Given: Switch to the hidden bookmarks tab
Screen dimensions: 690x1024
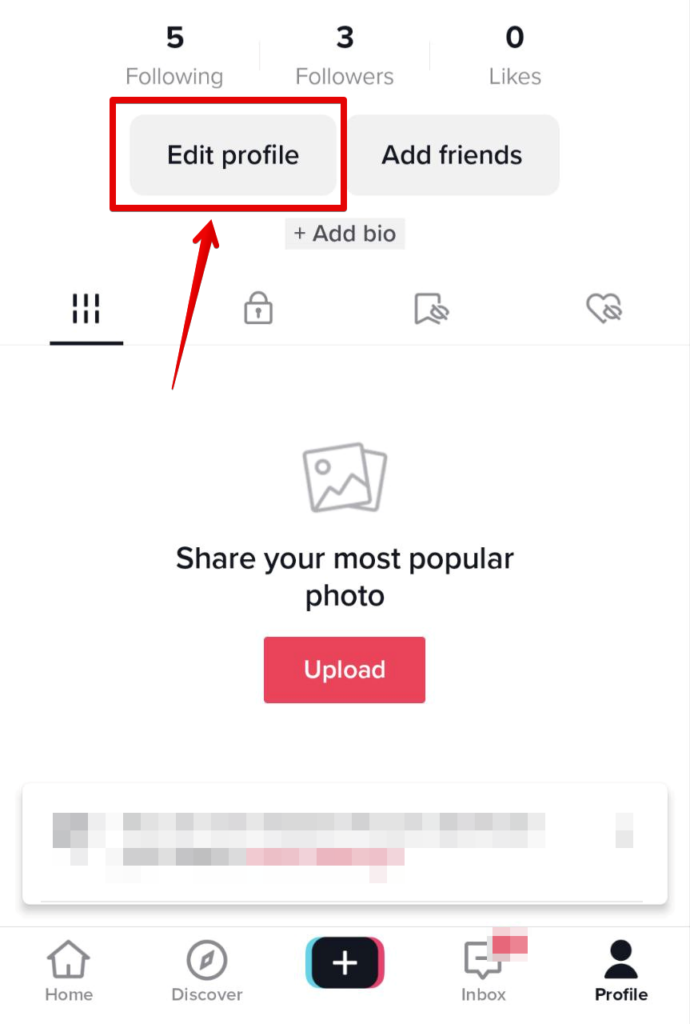Looking at the screenshot, I should 431,309.
